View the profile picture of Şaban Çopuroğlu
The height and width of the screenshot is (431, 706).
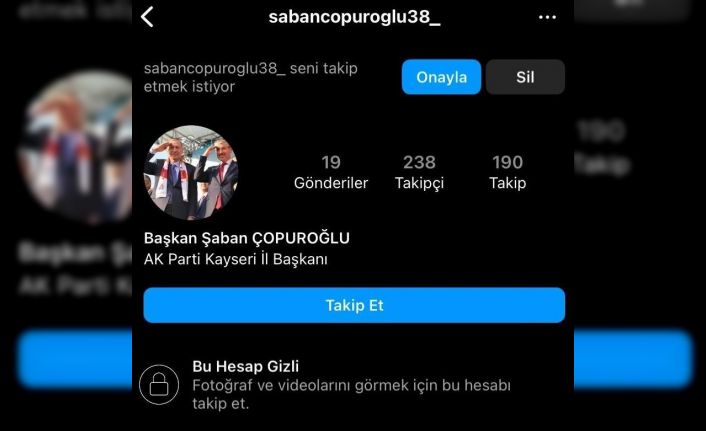pos(192,172)
